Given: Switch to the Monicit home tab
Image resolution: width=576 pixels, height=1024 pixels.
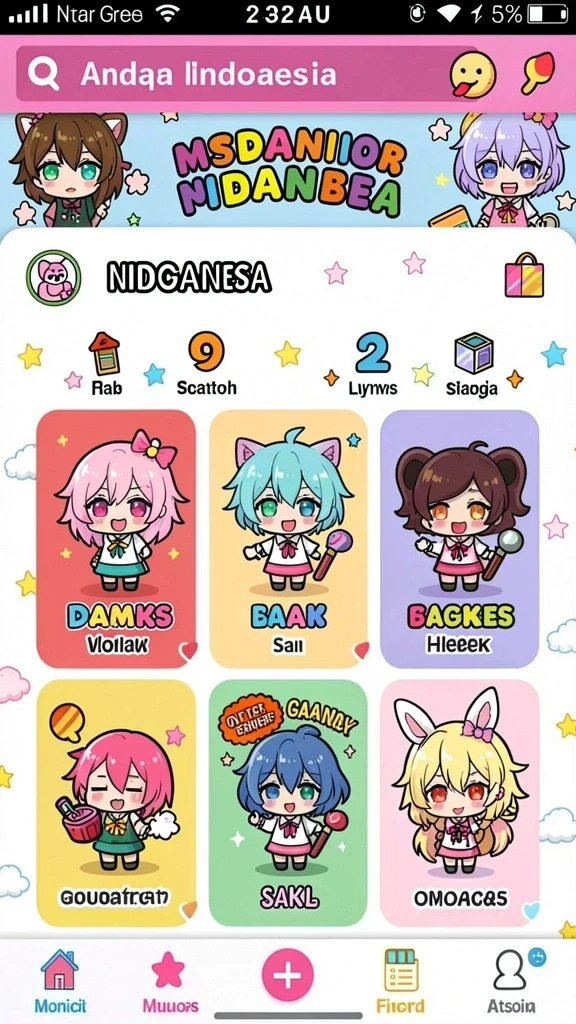Looking at the screenshot, I should (60, 980).
